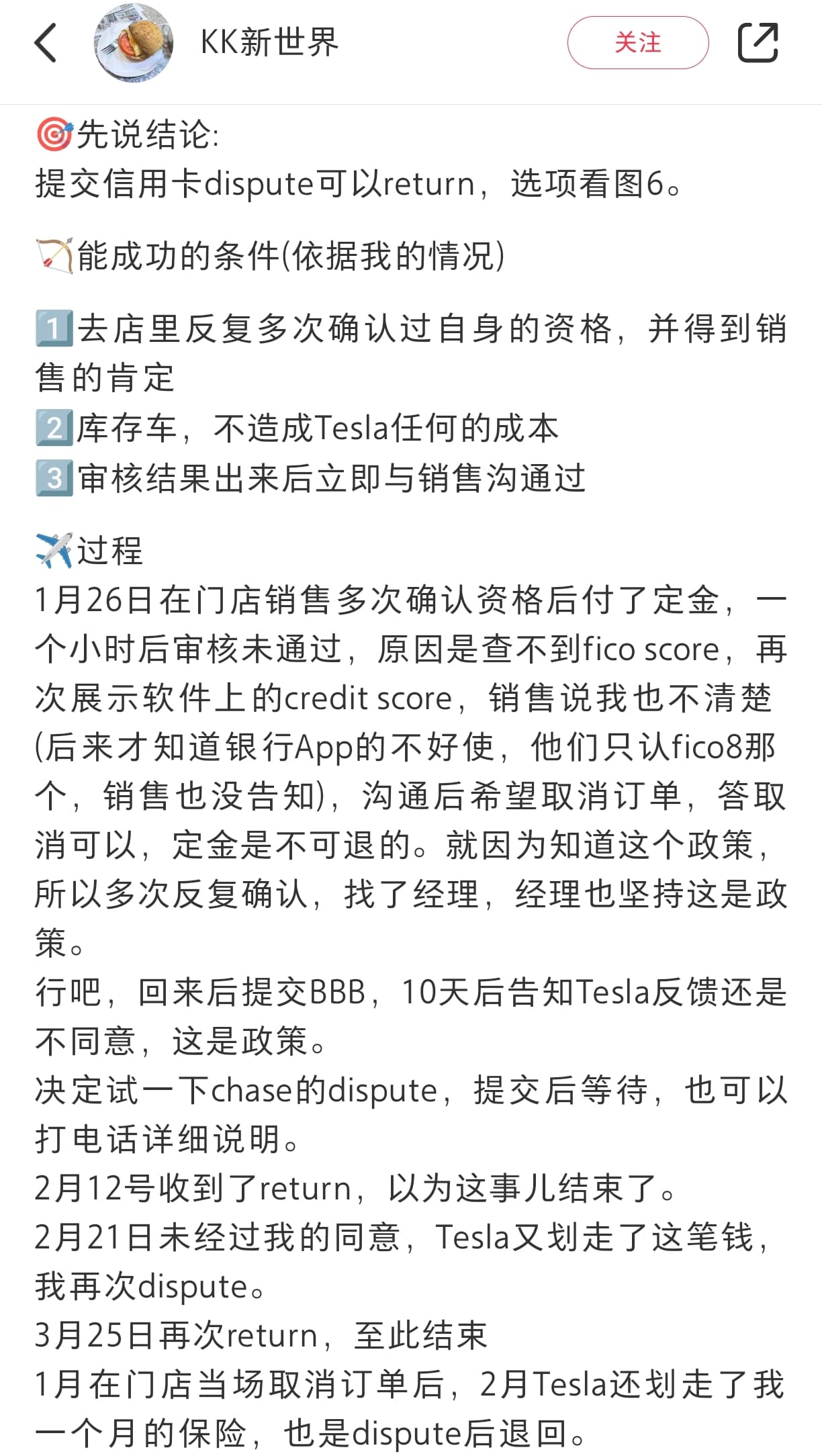Follow the author with the 关注 button
The image size is (822, 1456).
pyautogui.click(x=638, y=43)
